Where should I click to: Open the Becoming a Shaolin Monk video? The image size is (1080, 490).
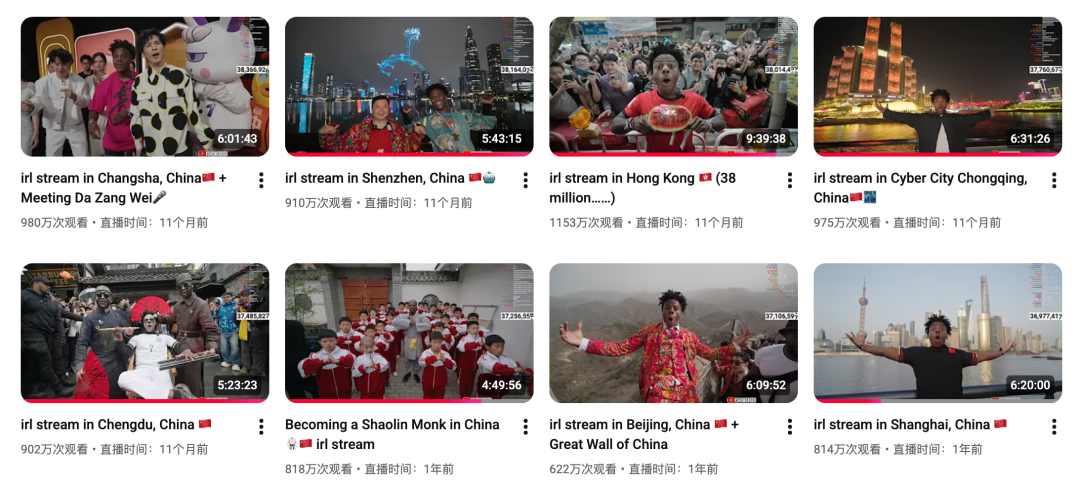(409, 333)
